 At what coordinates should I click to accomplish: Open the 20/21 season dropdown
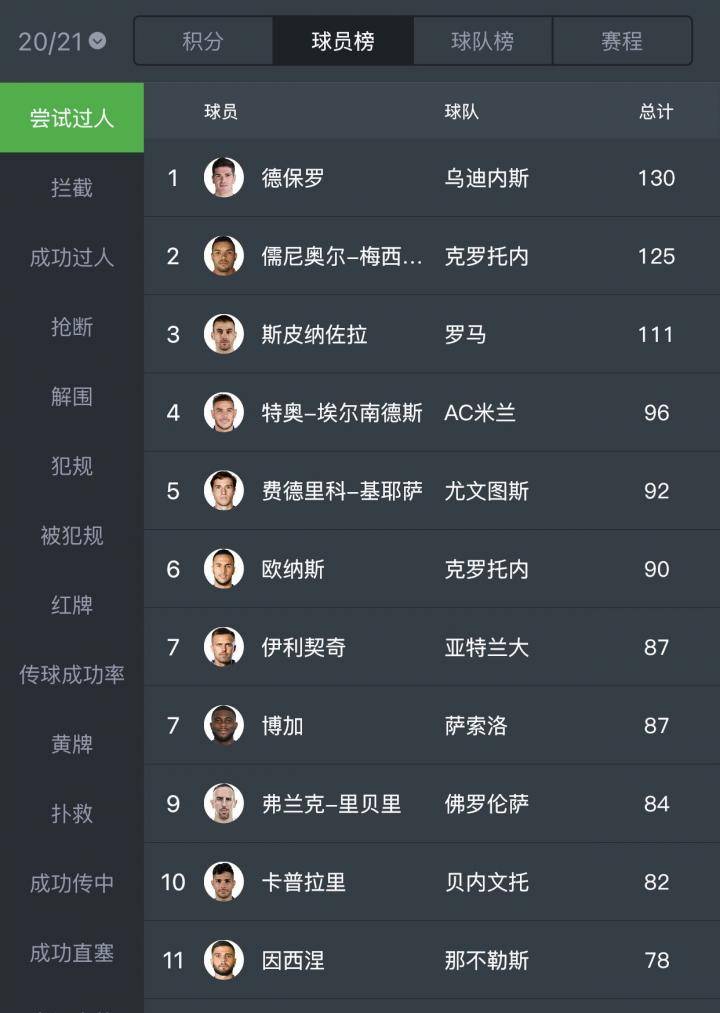coord(61,42)
